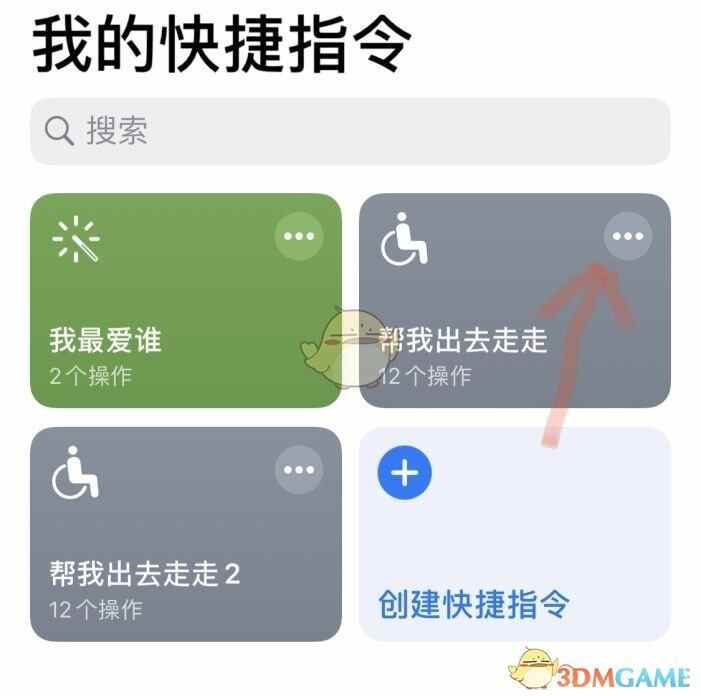Open the more options for 帮我出去走走 2
Viewport: 701px width, 696px height.
[x=298, y=470]
